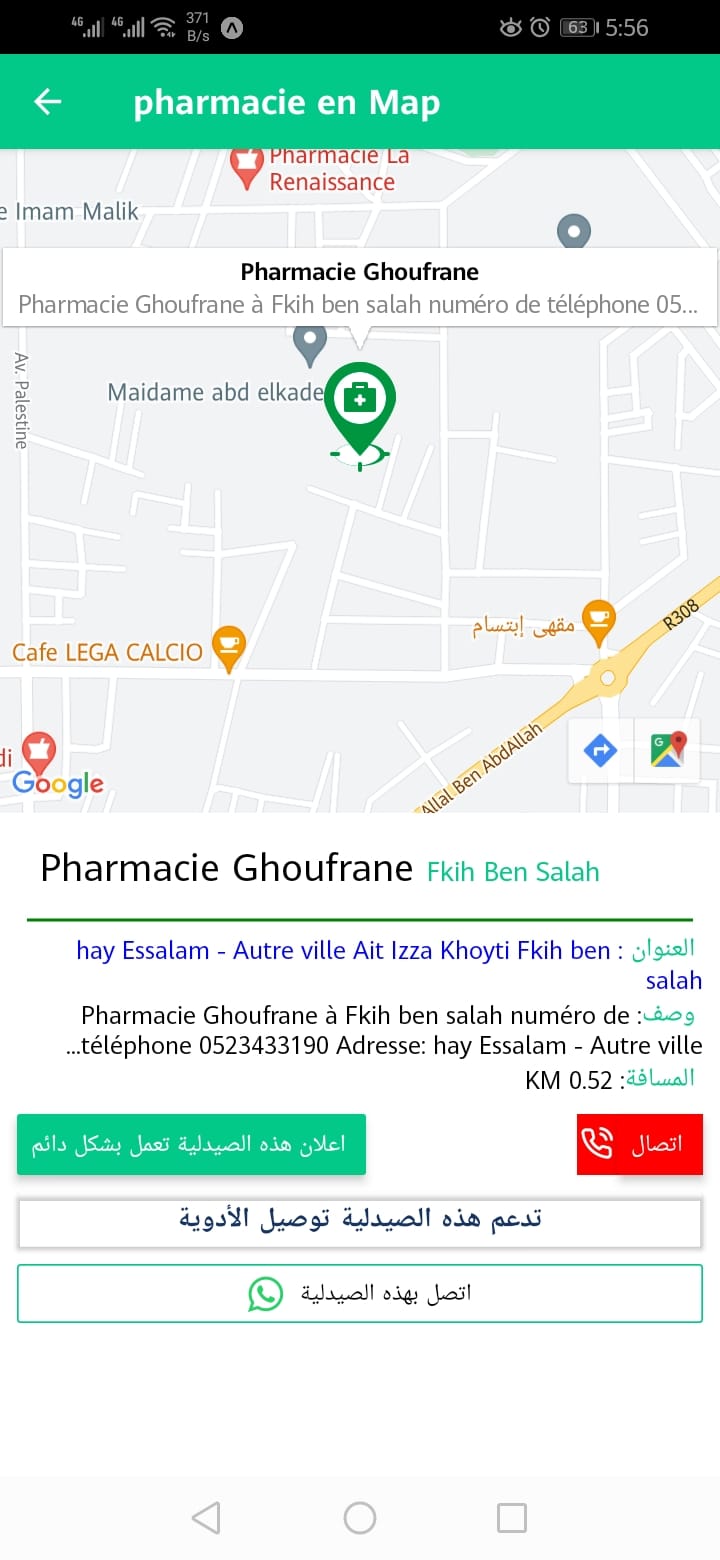Tap the WhatsApp icon on the contact button

point(266,1291)
